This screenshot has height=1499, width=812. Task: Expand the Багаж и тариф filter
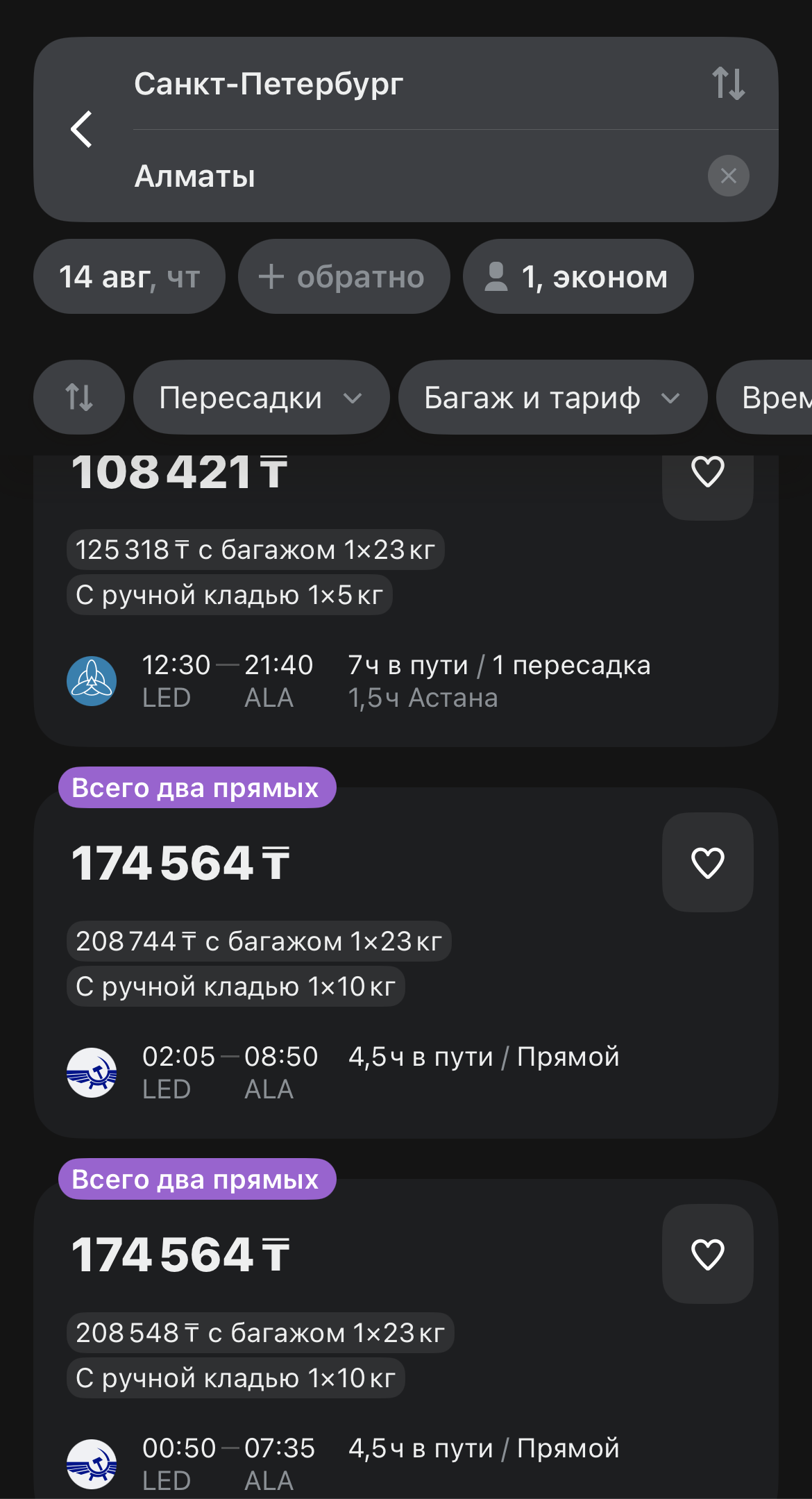[x=552, y=398]
